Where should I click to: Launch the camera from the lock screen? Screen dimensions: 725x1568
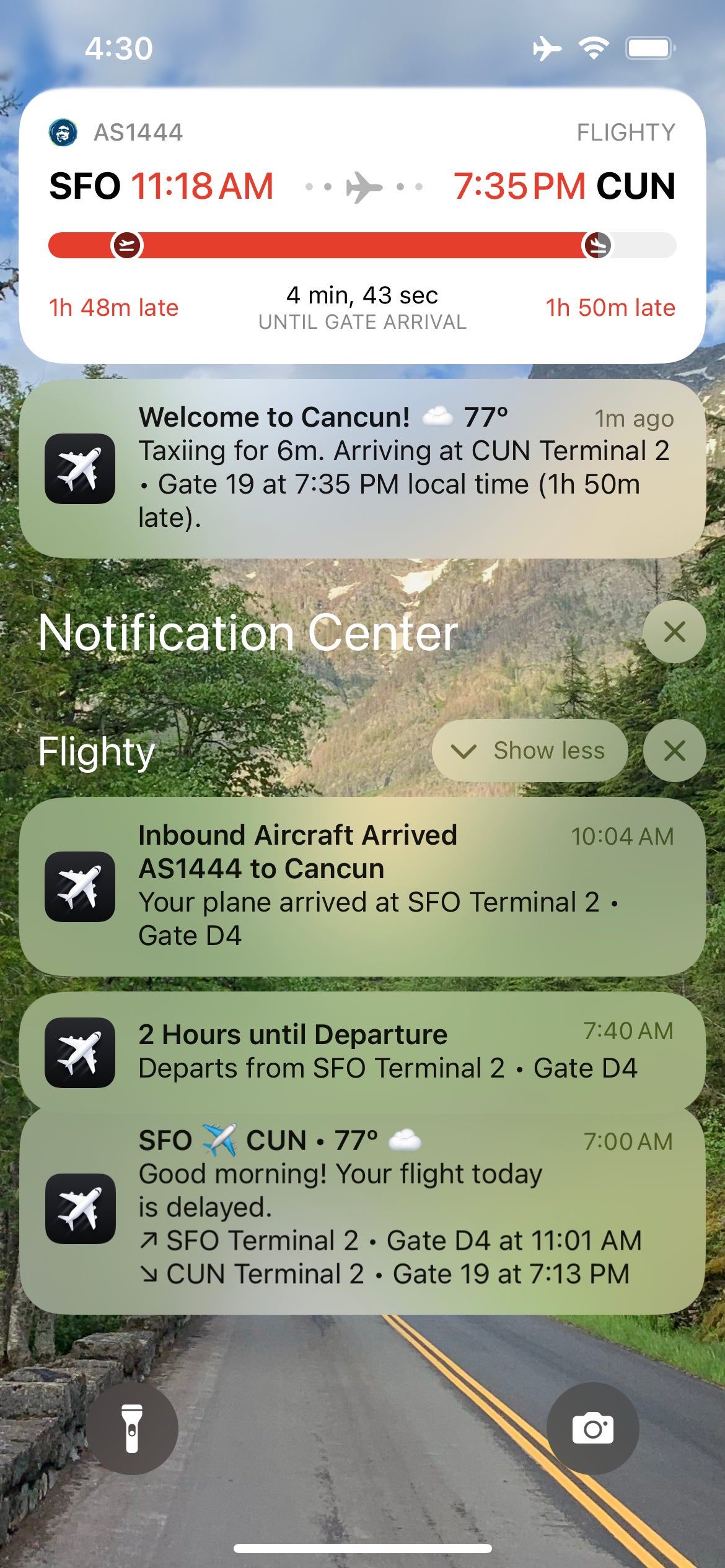tap(592, 1429)
